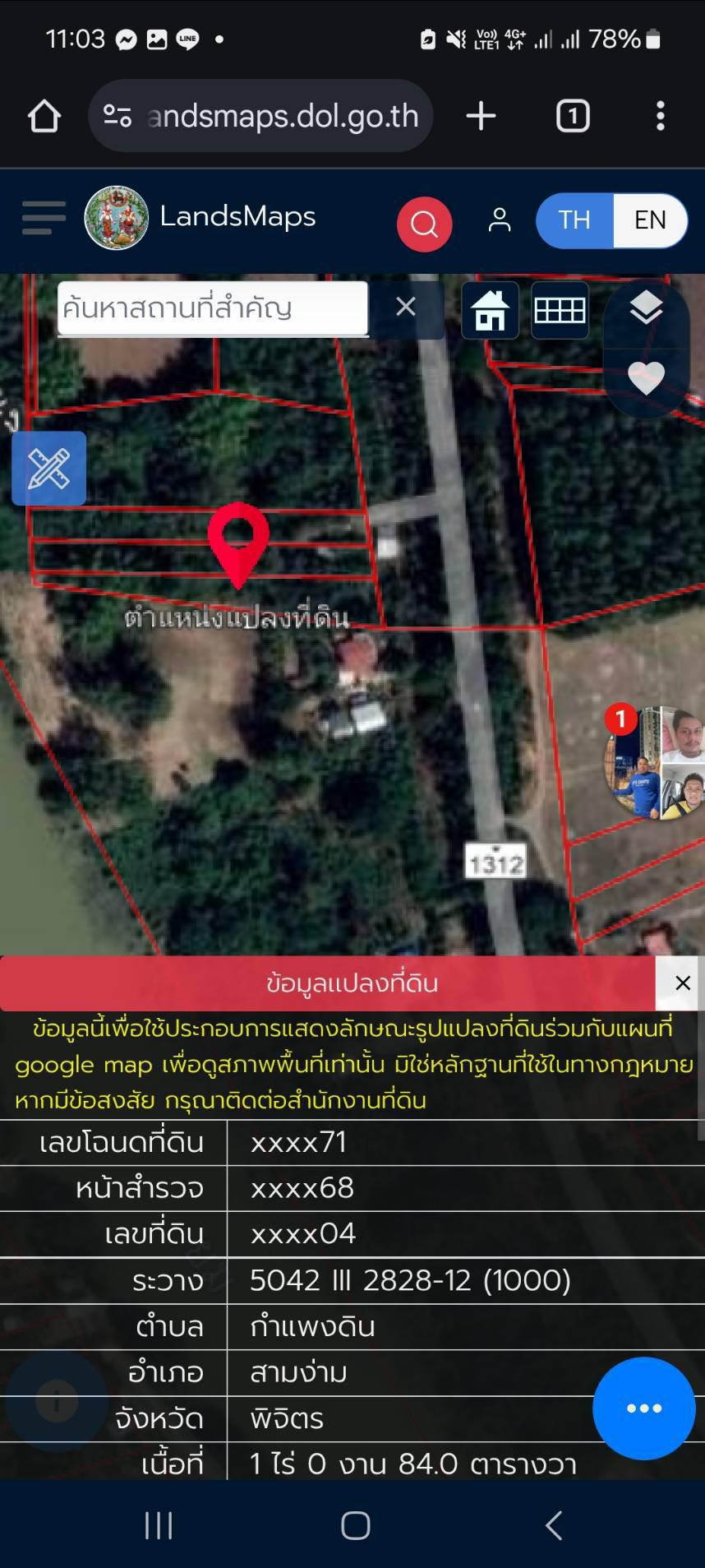The image size is (705, 1568).
Task: Tap the blue three-dot floating button
Action: click(x=644, y=1408)
